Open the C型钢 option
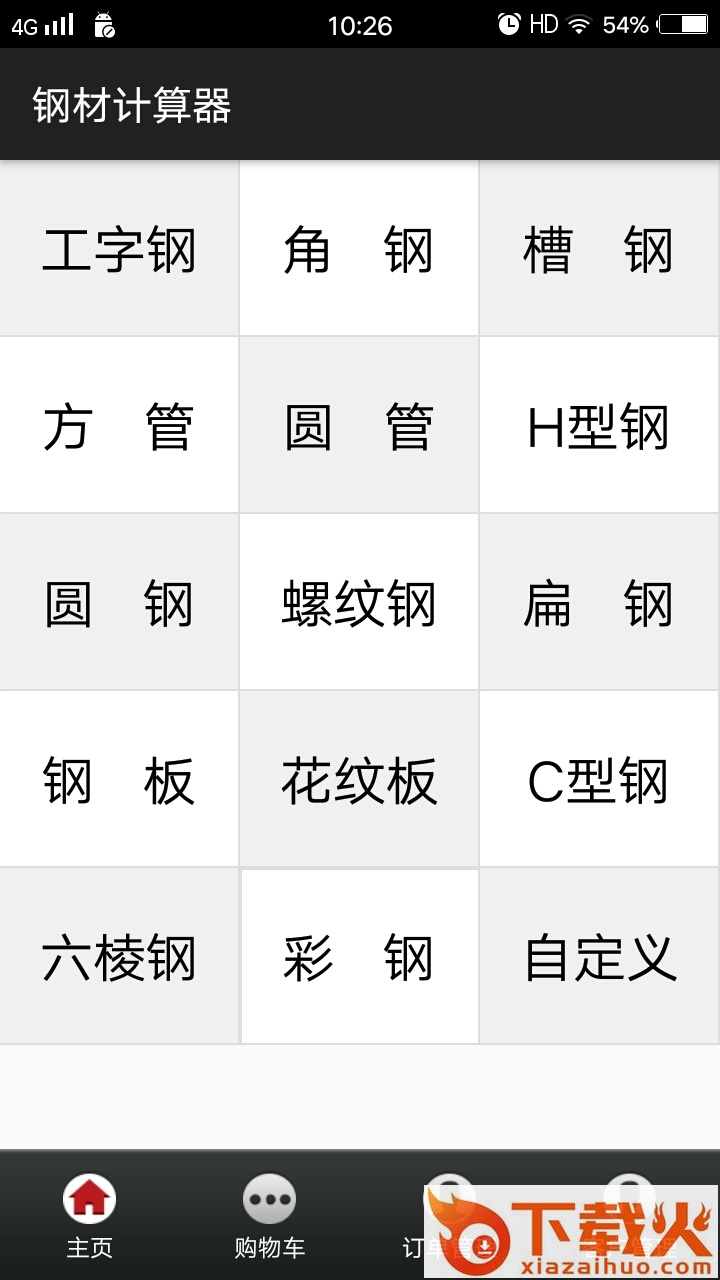 (x=599, y=780)
